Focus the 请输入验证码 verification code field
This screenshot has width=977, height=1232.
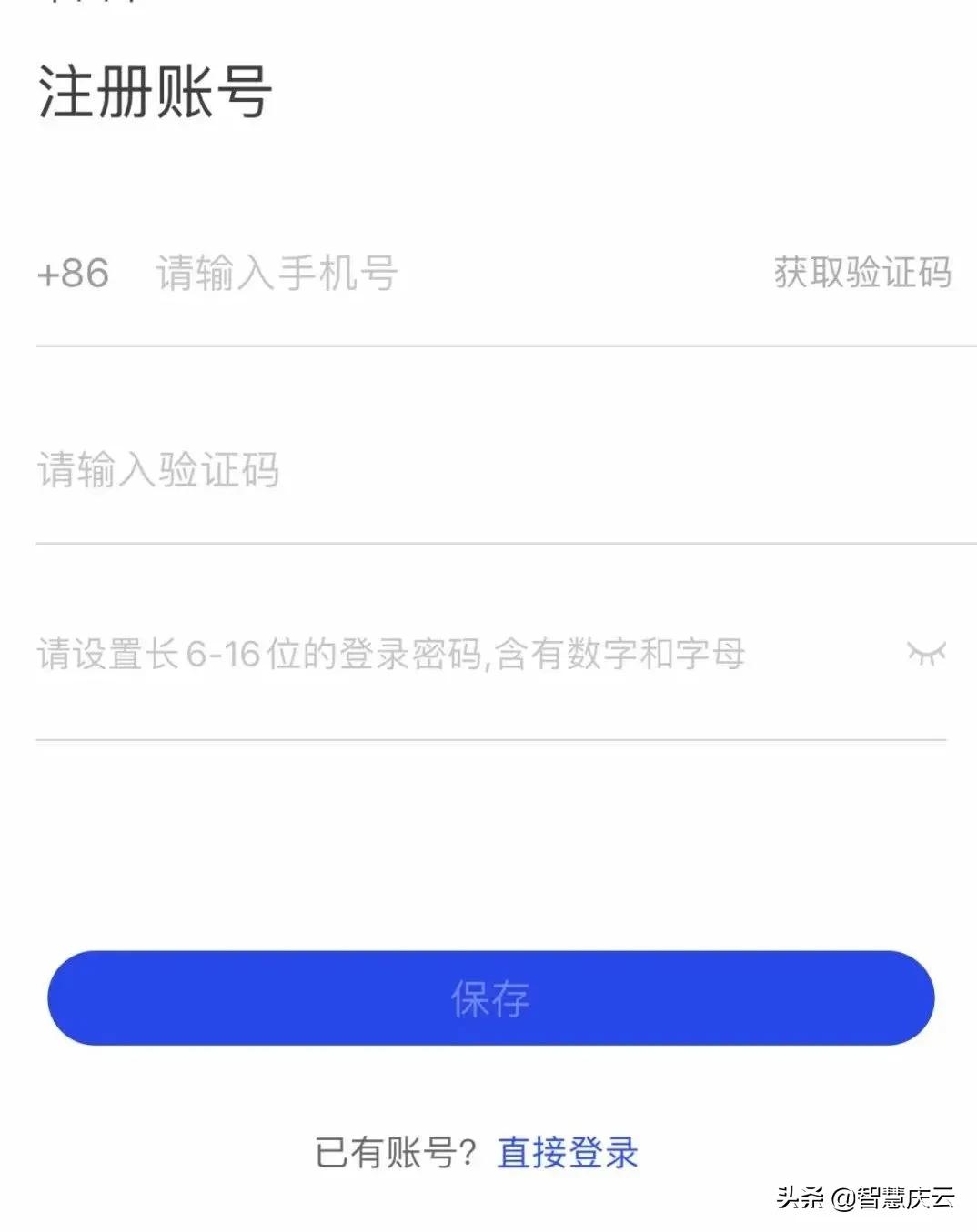click(x=273, y=471)
